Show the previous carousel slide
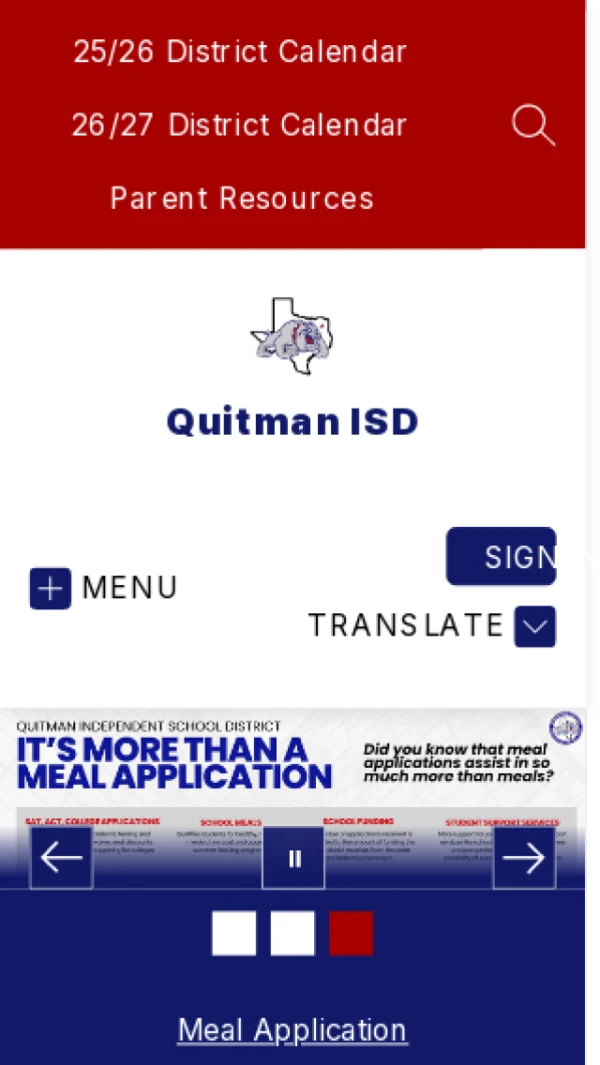This screenshot has width=600, height=1065. coord(61,857)
